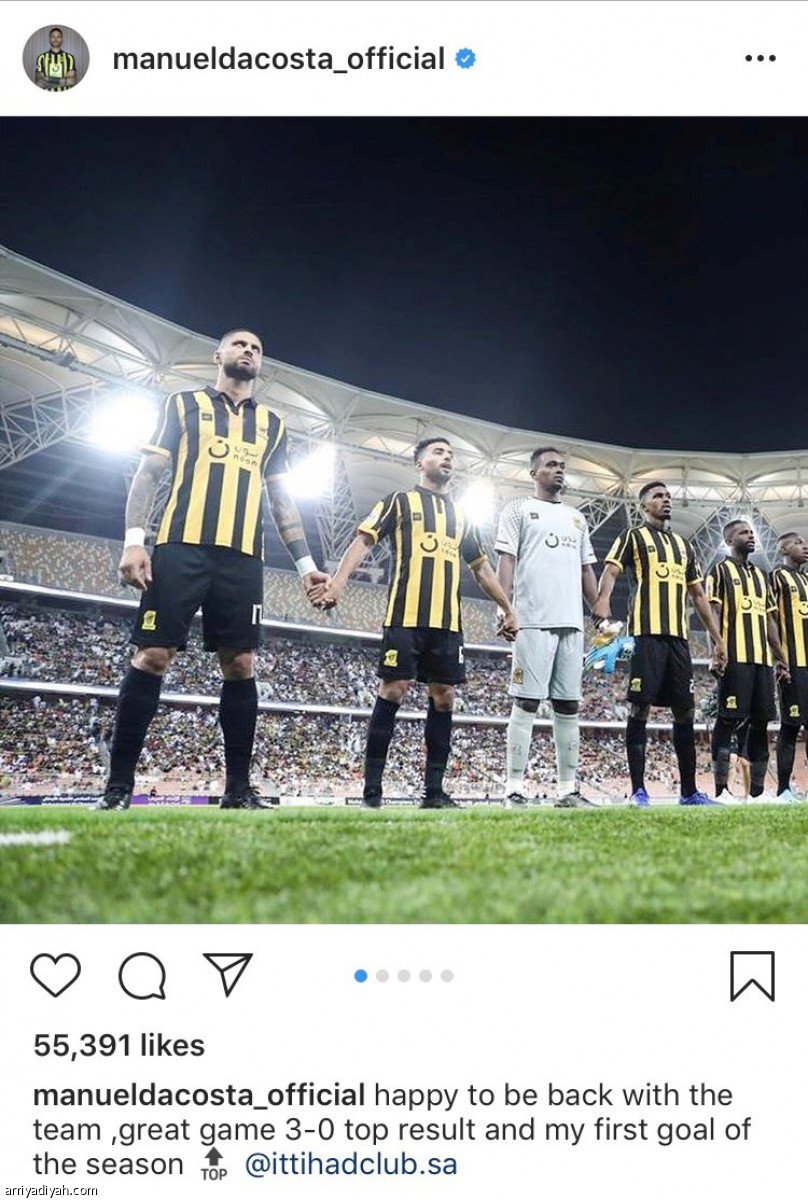Share post with paper plane icon
Screen dimensions: 808x1200
pyautogui.click(x=228, y=973)
